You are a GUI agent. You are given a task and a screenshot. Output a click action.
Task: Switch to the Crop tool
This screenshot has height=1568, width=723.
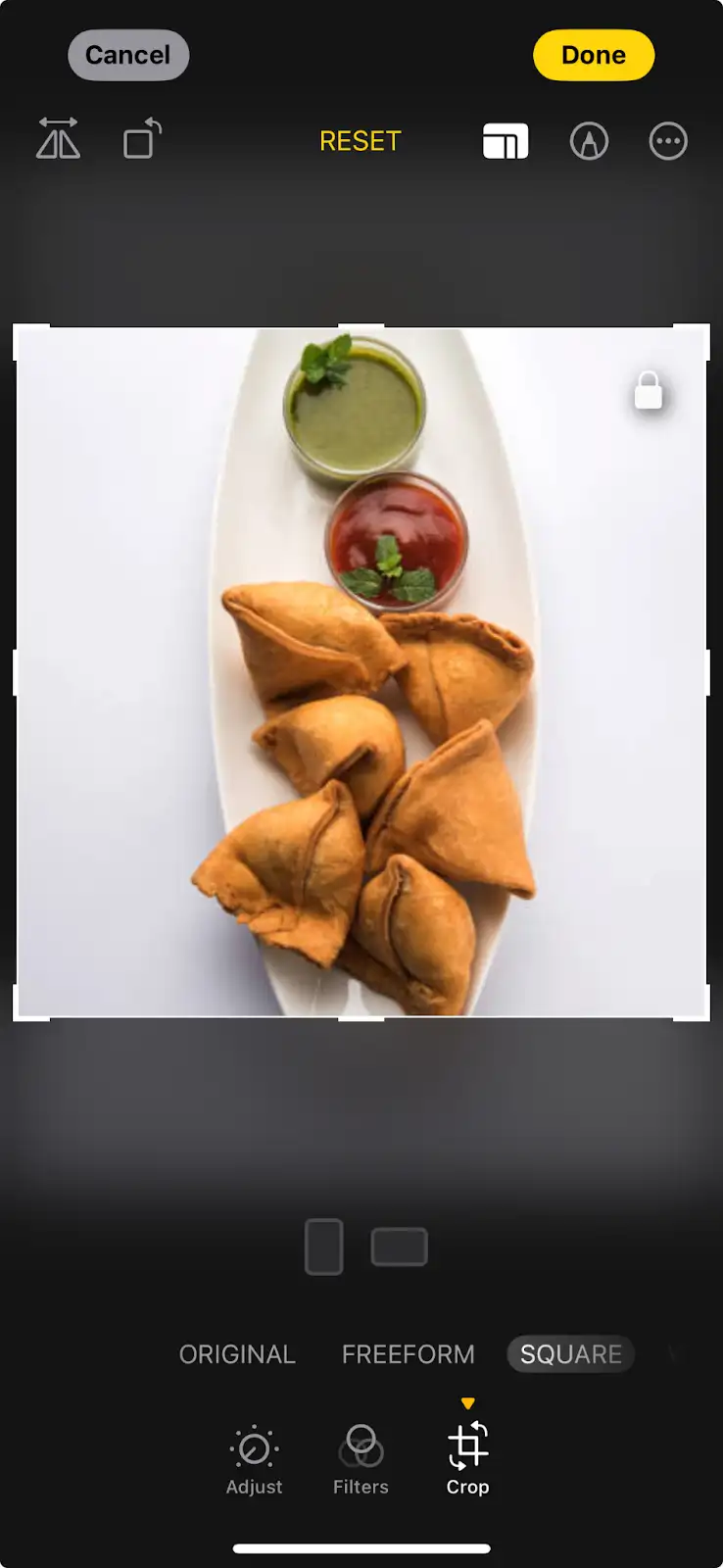pyautogui.click(x=468, y=1460)
